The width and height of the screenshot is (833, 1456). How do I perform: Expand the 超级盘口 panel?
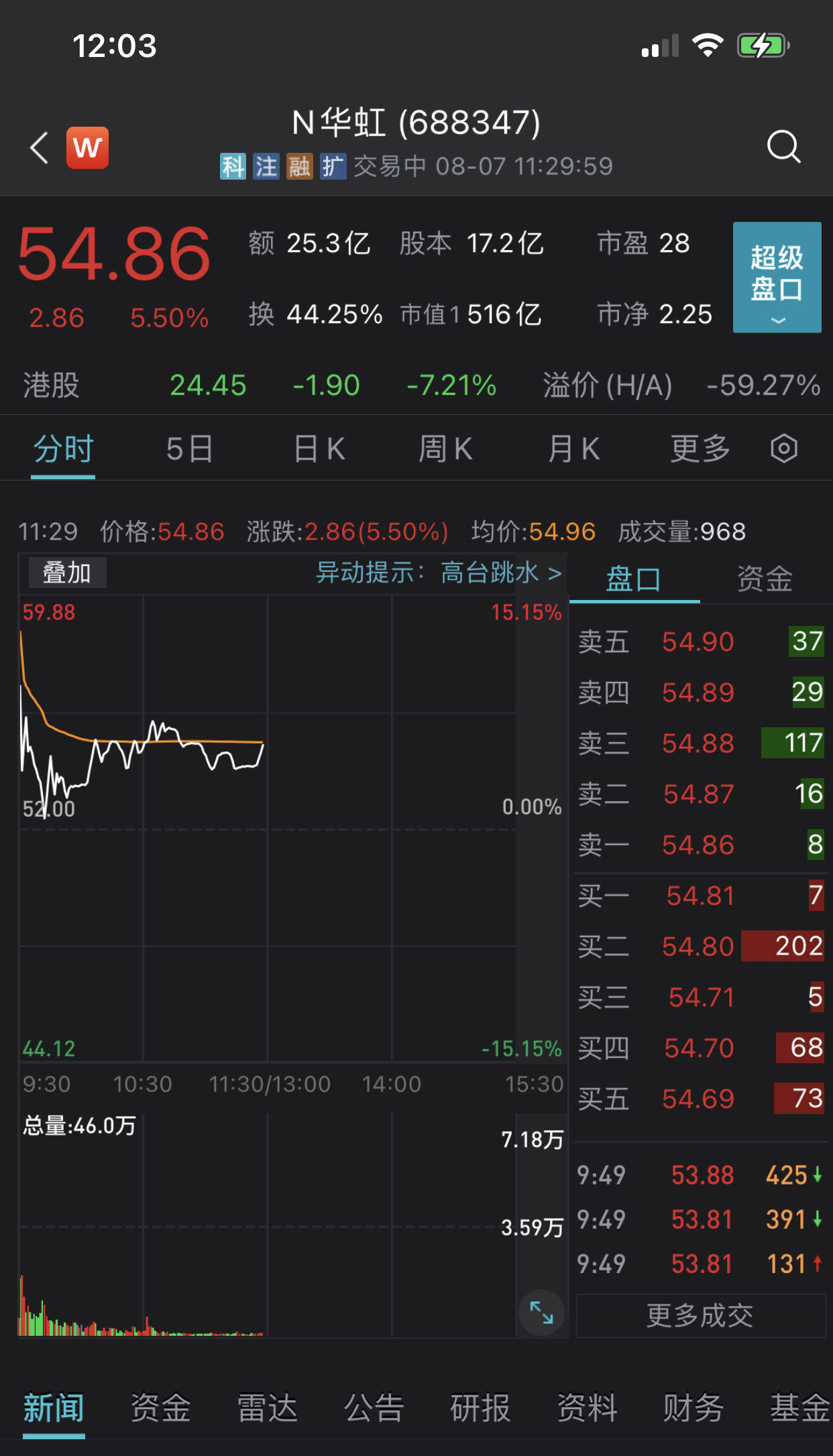click(x=777, y=278)
